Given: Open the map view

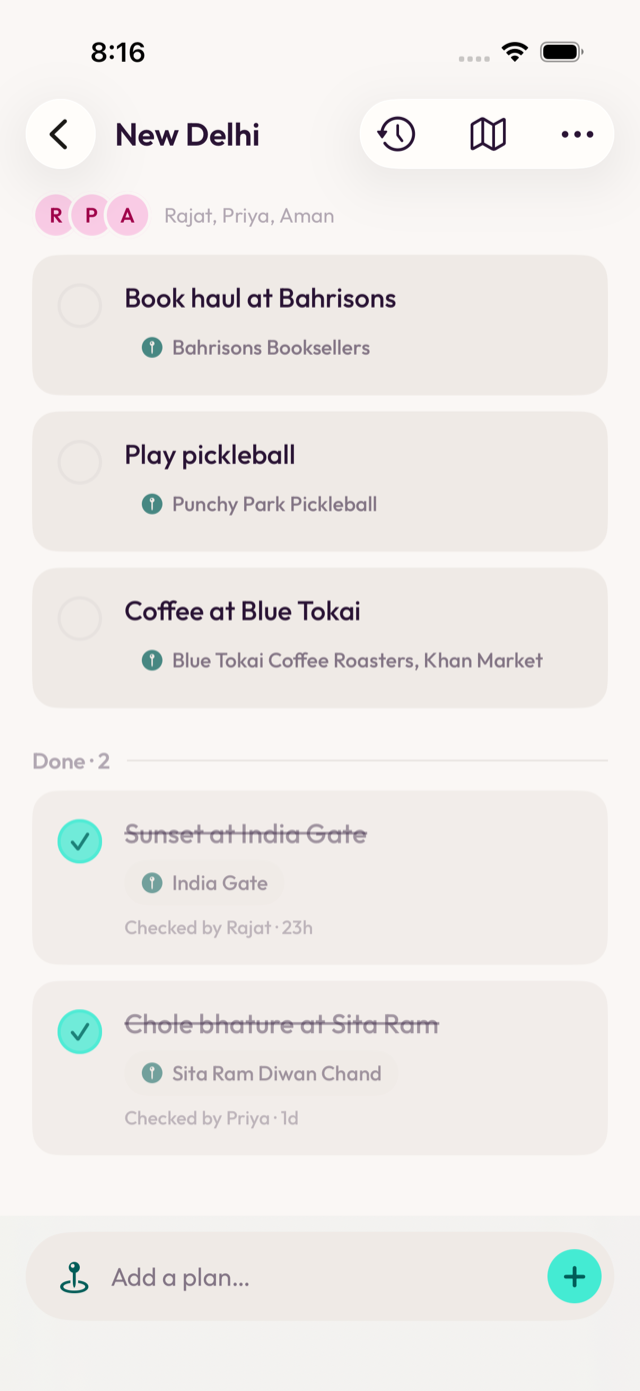Looking at the screenshot, I should tap(488, 134).
